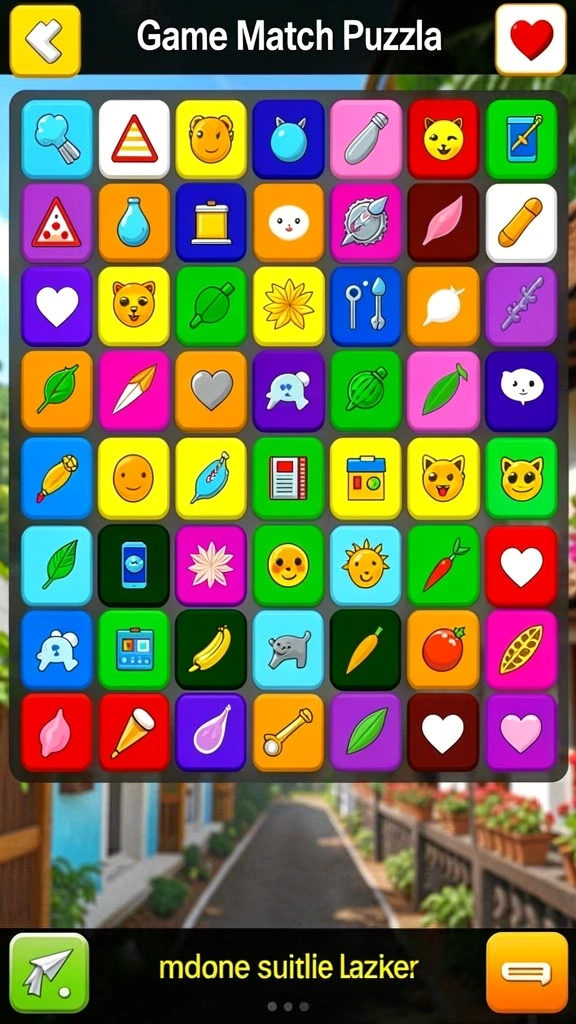Select the newspaper tile on green
Screen dimensions: 576x1024
288,478
